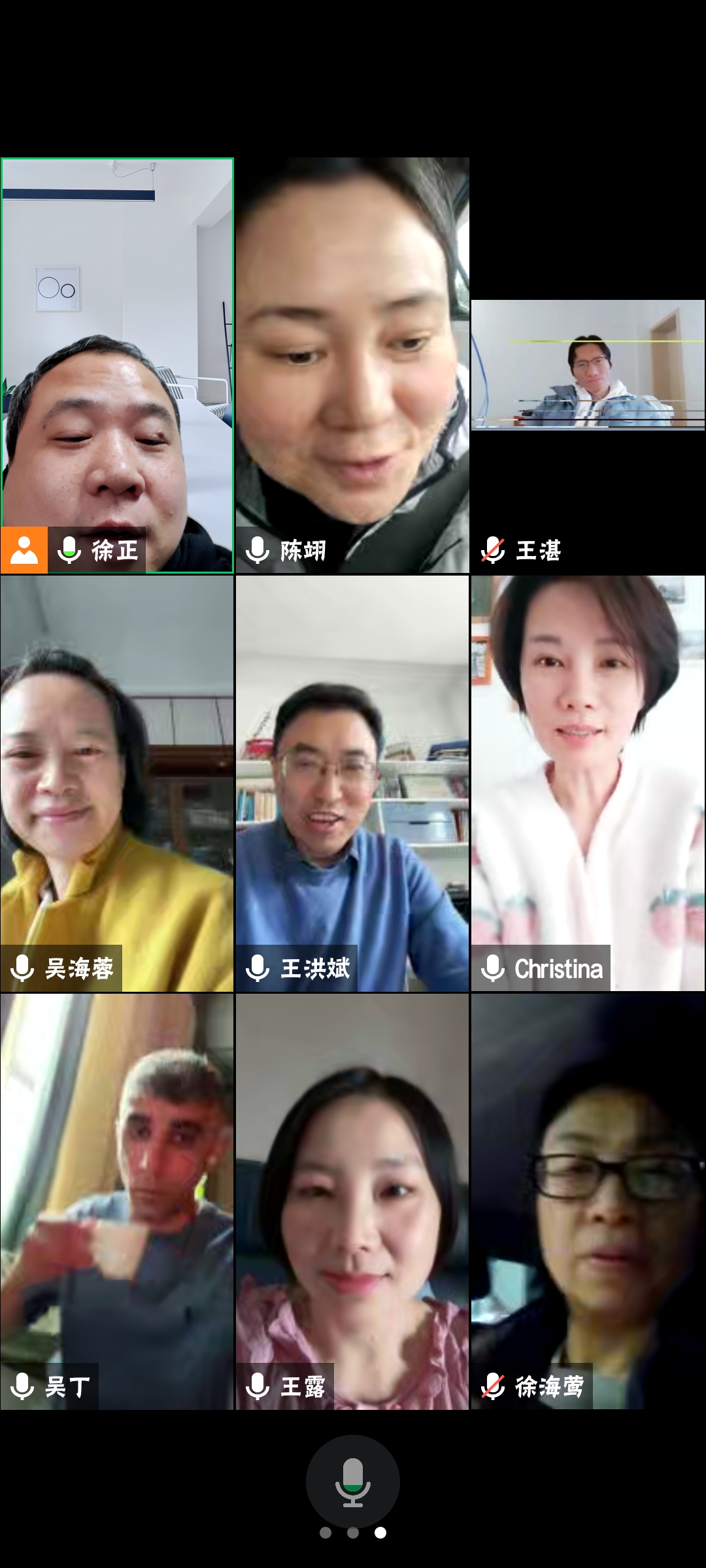Screen dimensions: 706x1568
Task: Select 吴丁's video tile
Action: click(117, 1201)
